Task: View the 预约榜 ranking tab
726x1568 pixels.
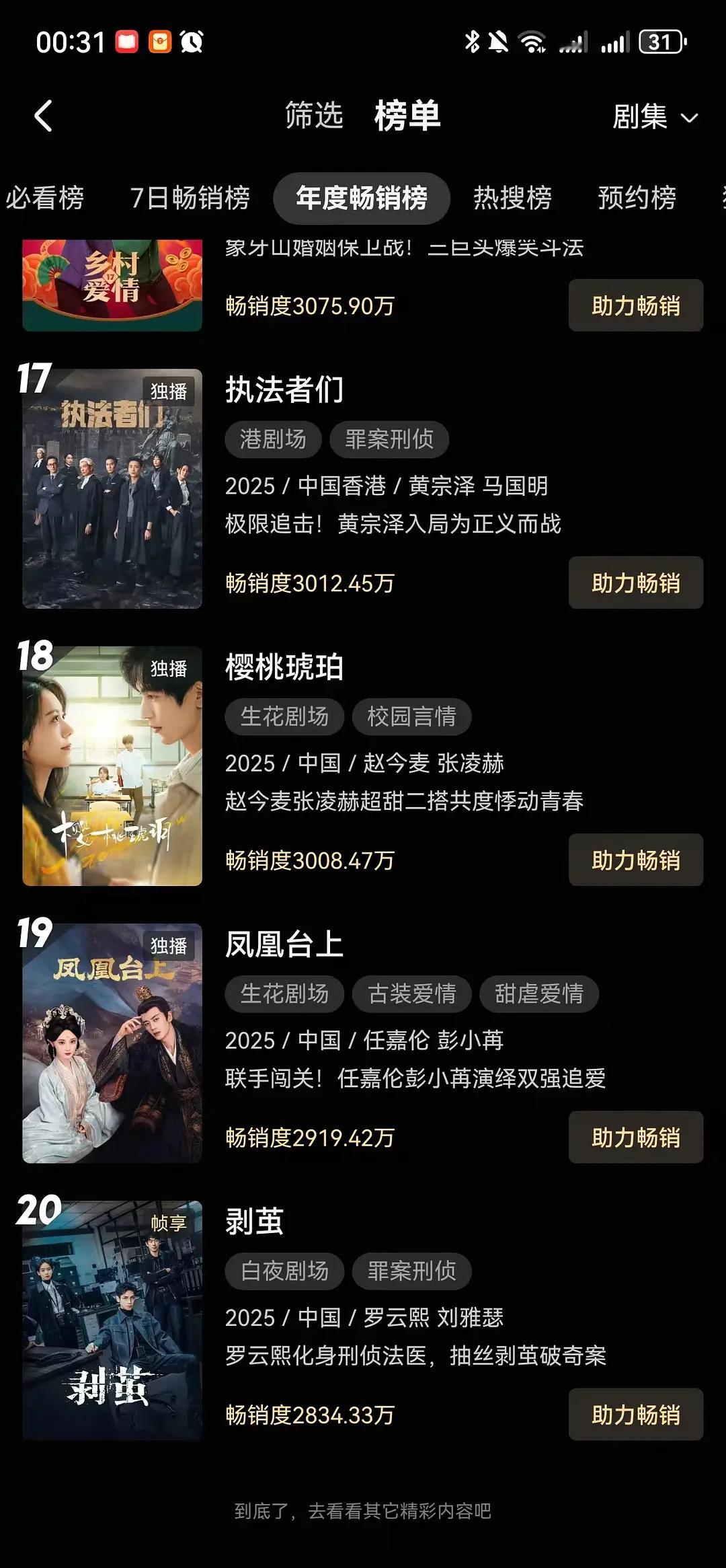Action: coord(637,198)
